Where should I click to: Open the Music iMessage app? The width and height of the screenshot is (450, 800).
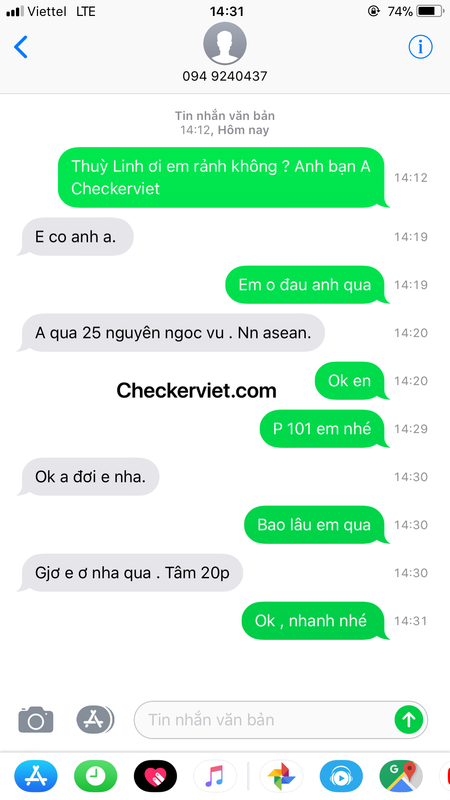click(215, 777)
